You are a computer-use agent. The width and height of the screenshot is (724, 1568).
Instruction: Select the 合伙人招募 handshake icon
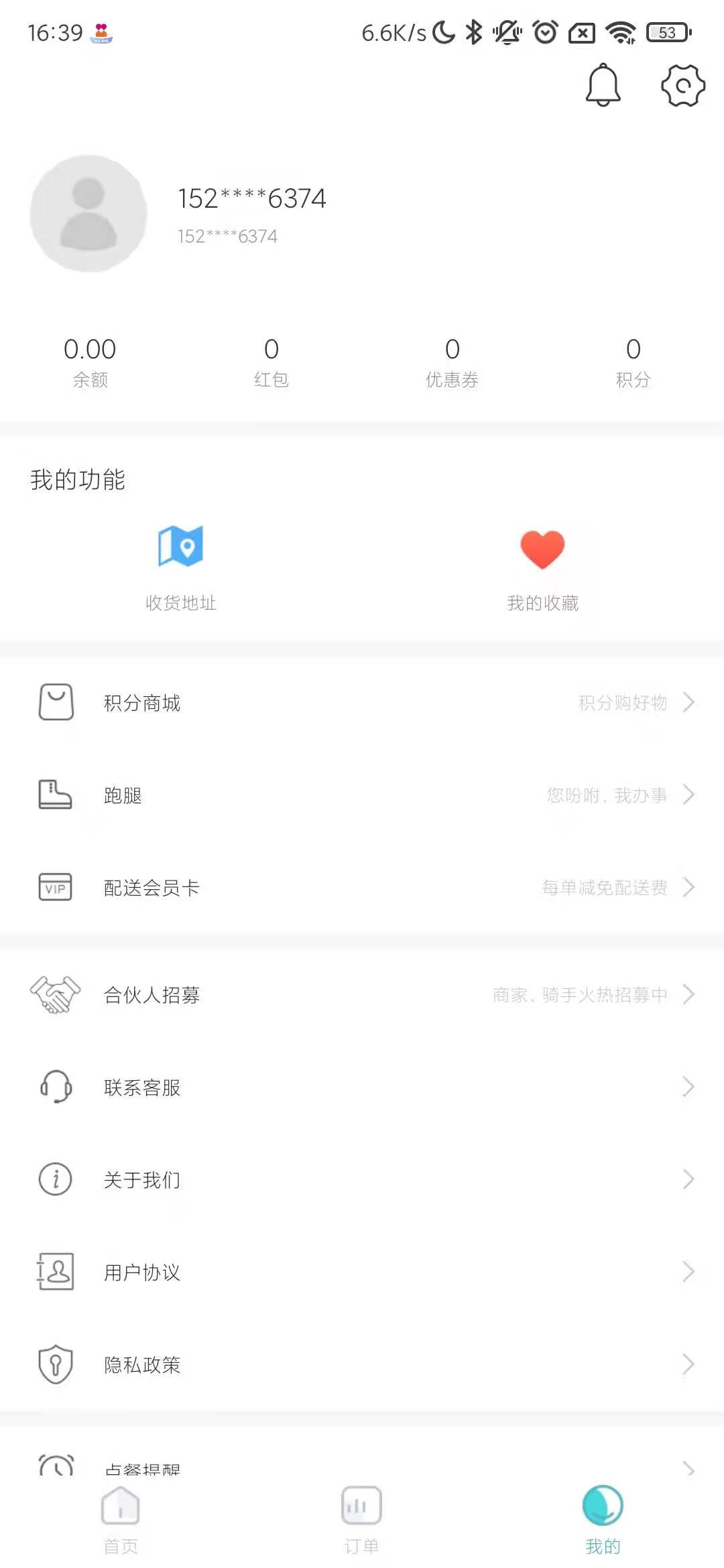point(56,994)
